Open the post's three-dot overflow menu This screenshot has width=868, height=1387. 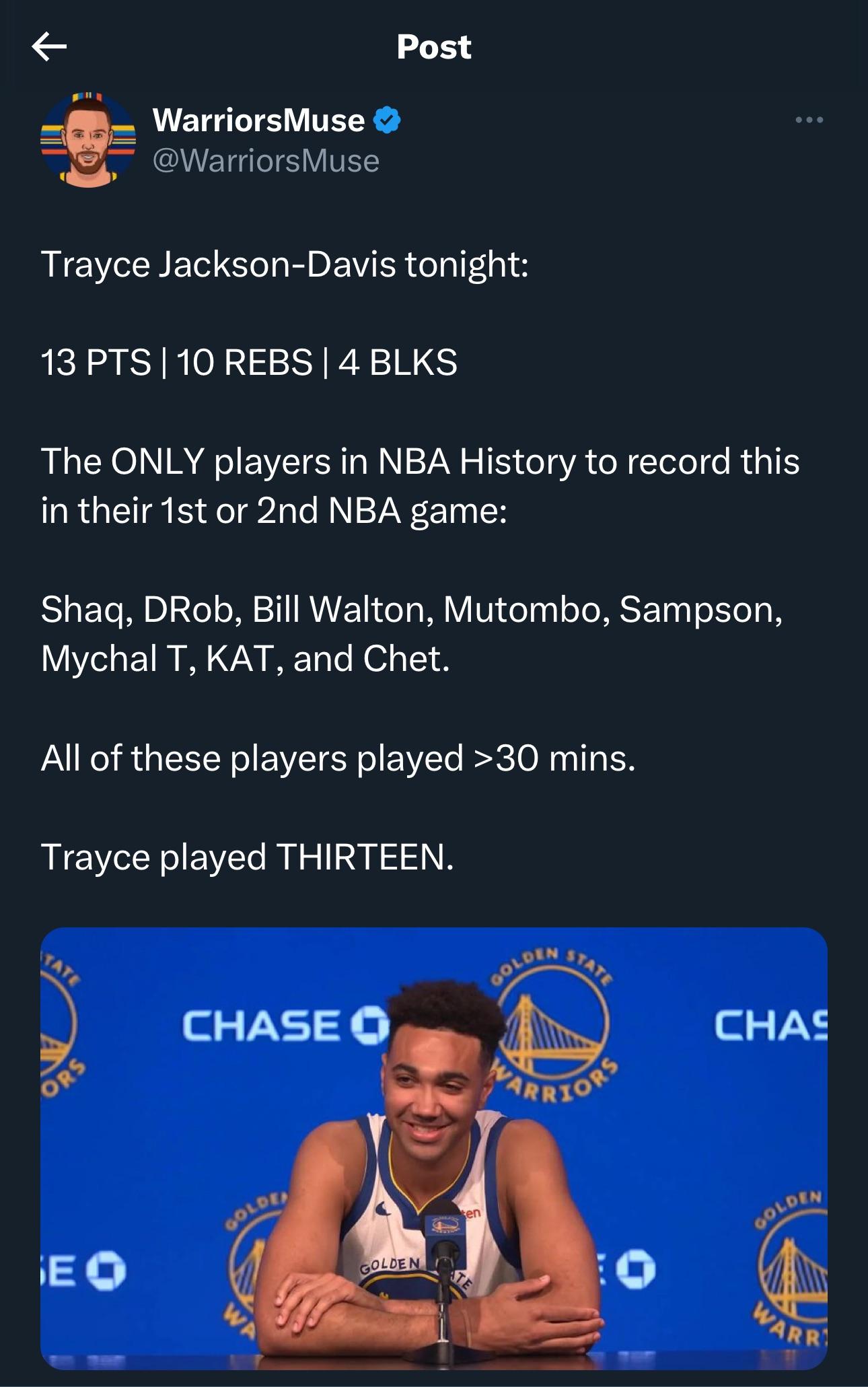[809, 120]
